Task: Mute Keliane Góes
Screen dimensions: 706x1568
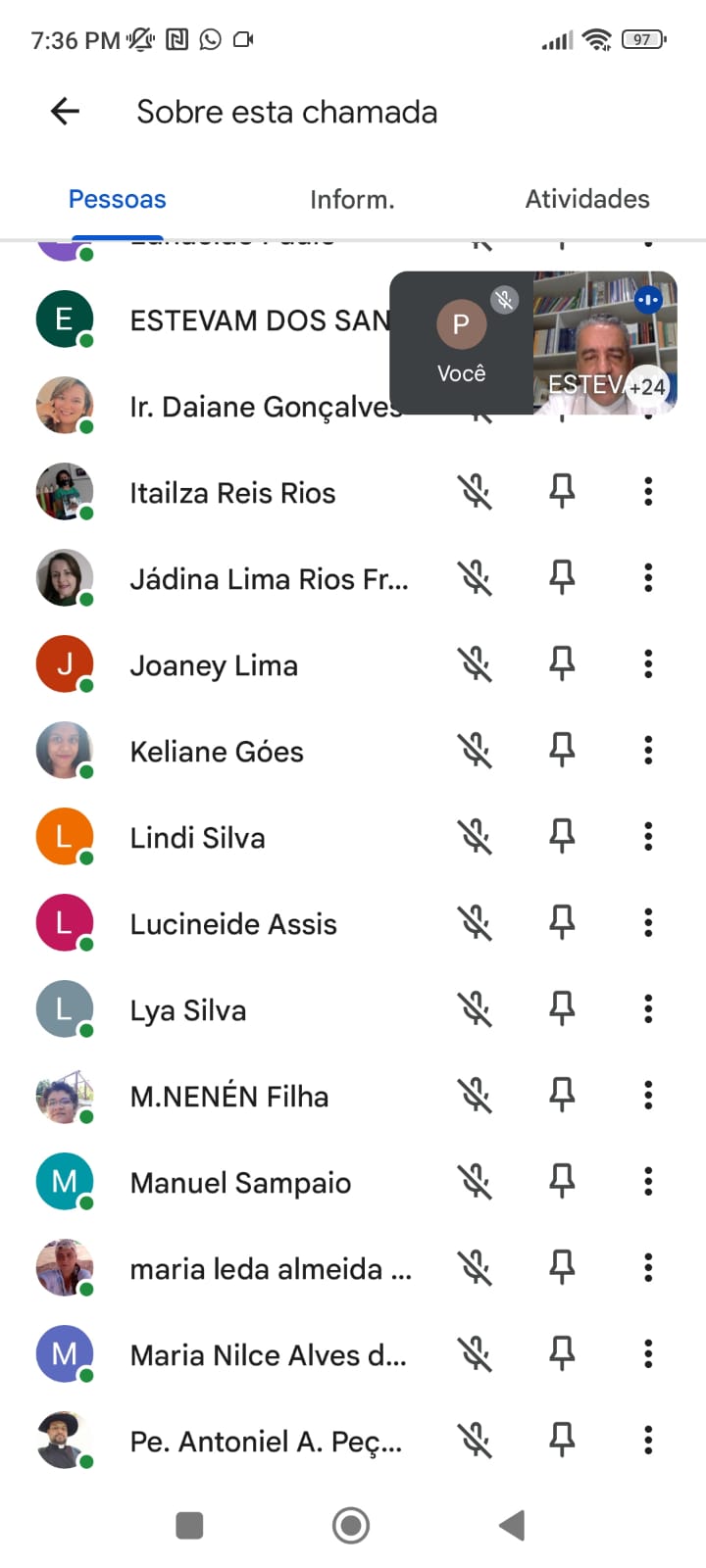Action: click(476, 751)
